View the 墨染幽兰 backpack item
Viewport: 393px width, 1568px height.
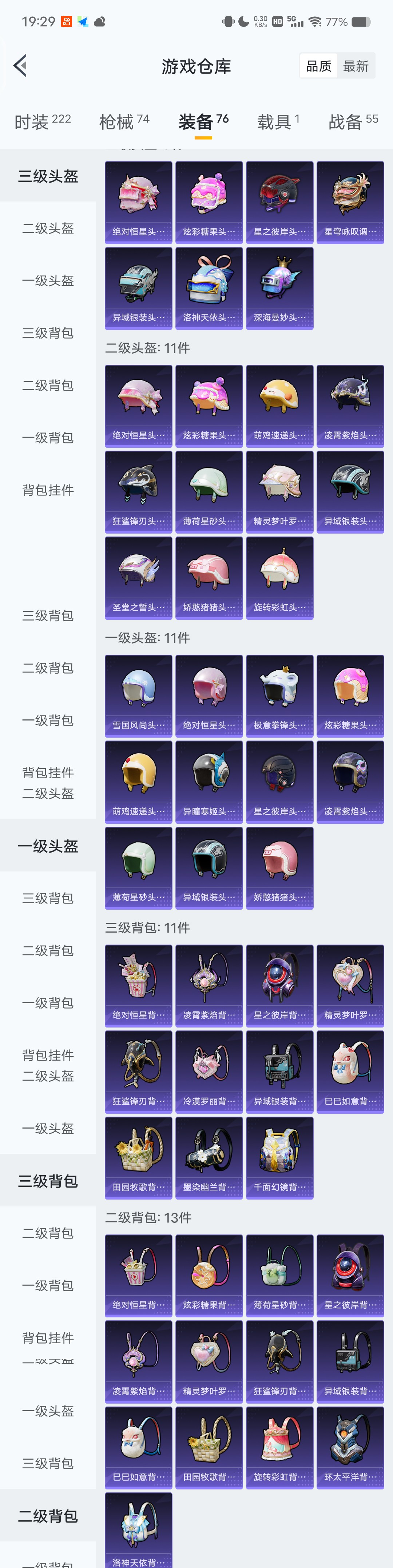click(209, 1157)
